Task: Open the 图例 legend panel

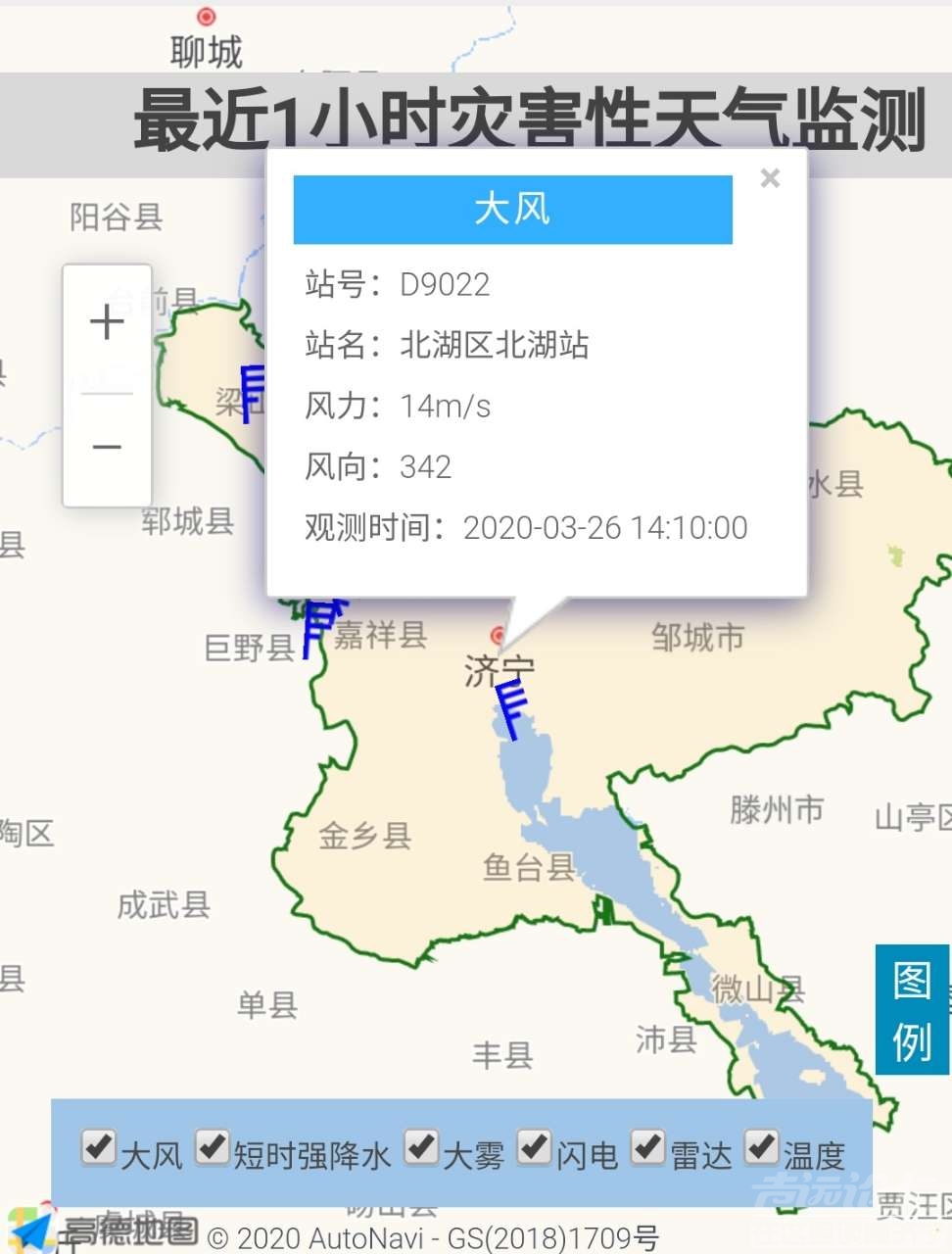Action: point(911,1009)
